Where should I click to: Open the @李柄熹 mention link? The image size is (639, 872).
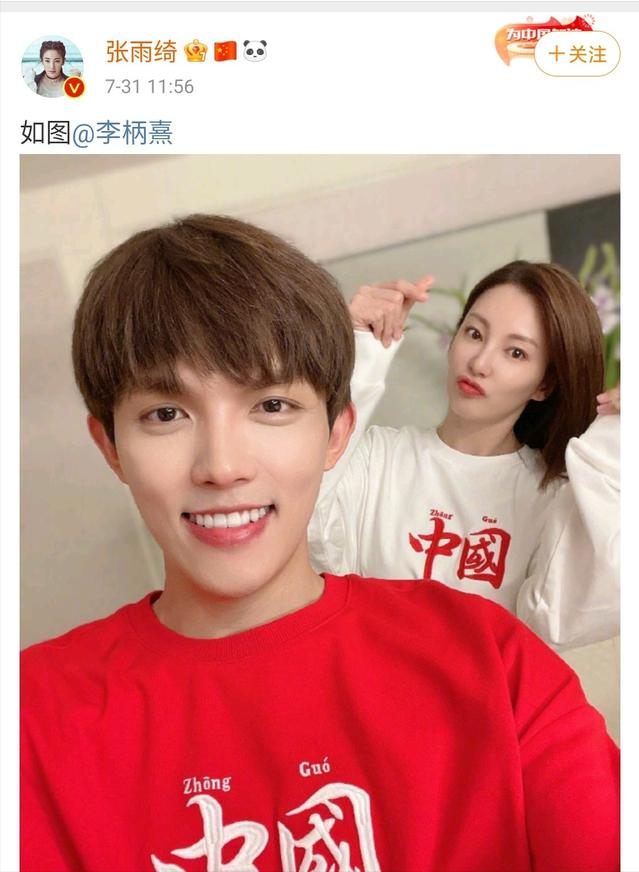122,133
